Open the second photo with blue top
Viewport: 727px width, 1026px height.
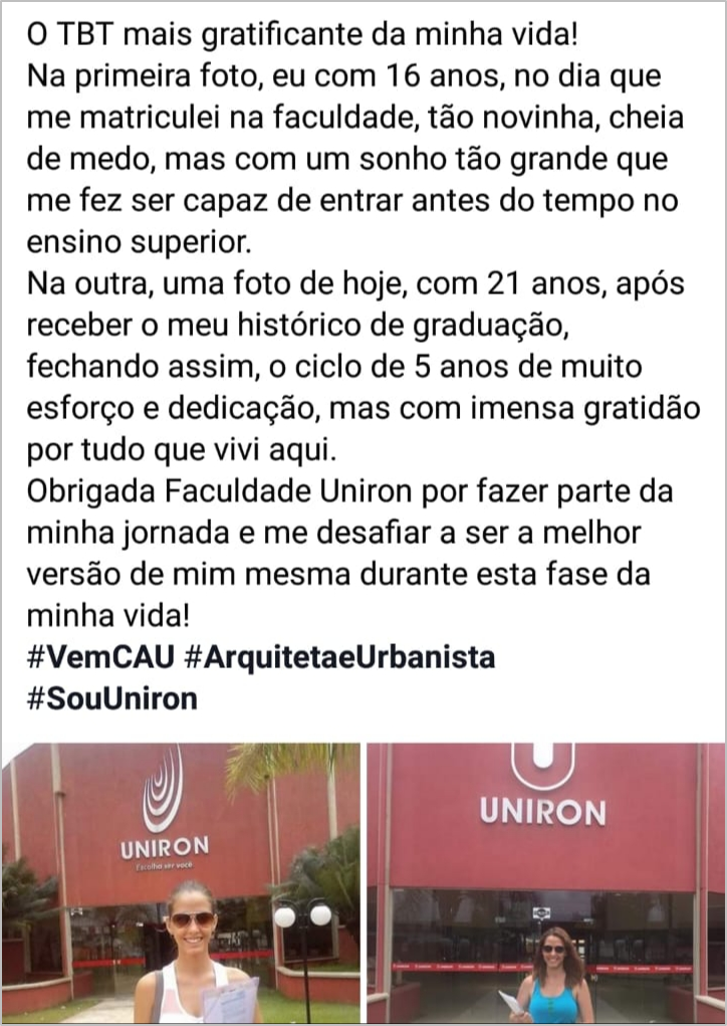(544, 883)
